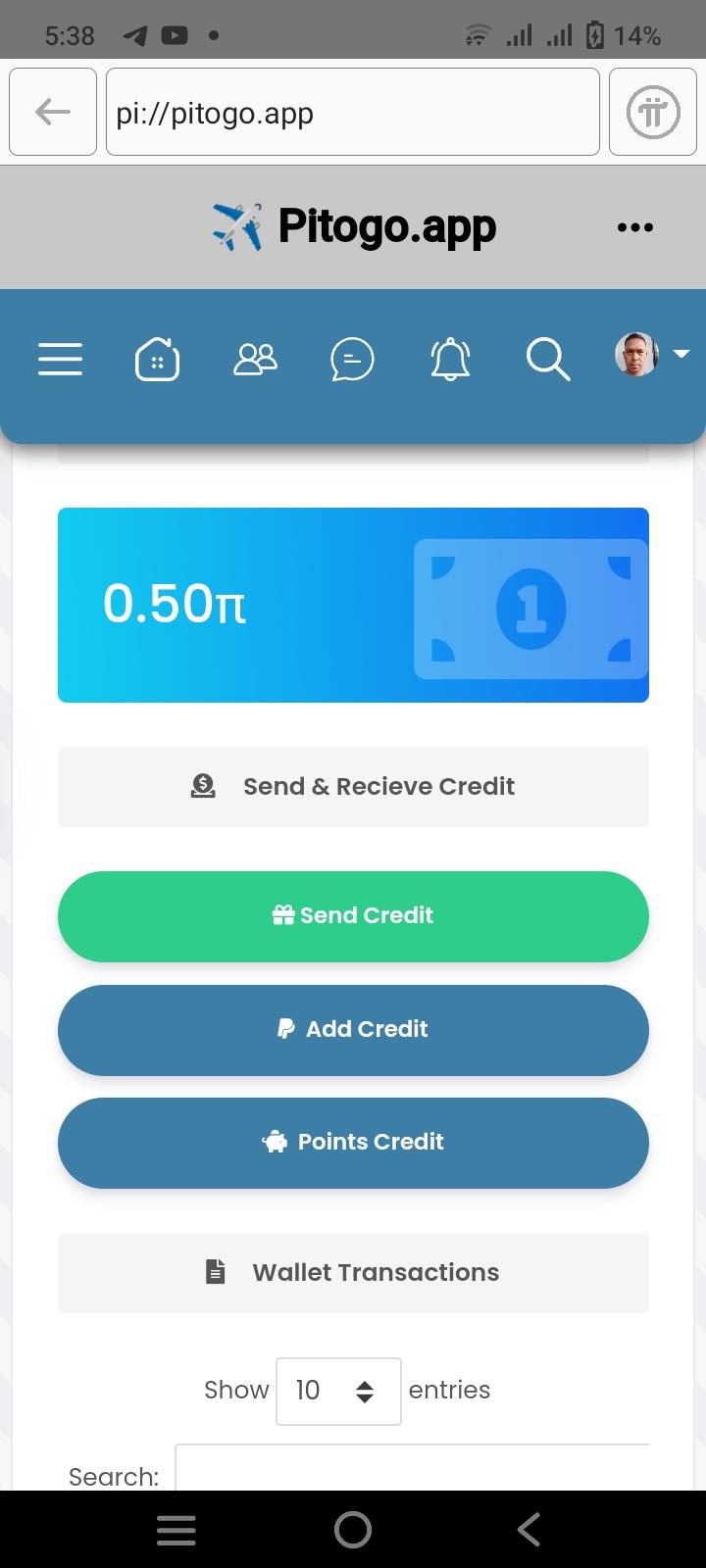Open the friends/people icon
This screenshot has width=706, height=1568.
coord(255,360)
